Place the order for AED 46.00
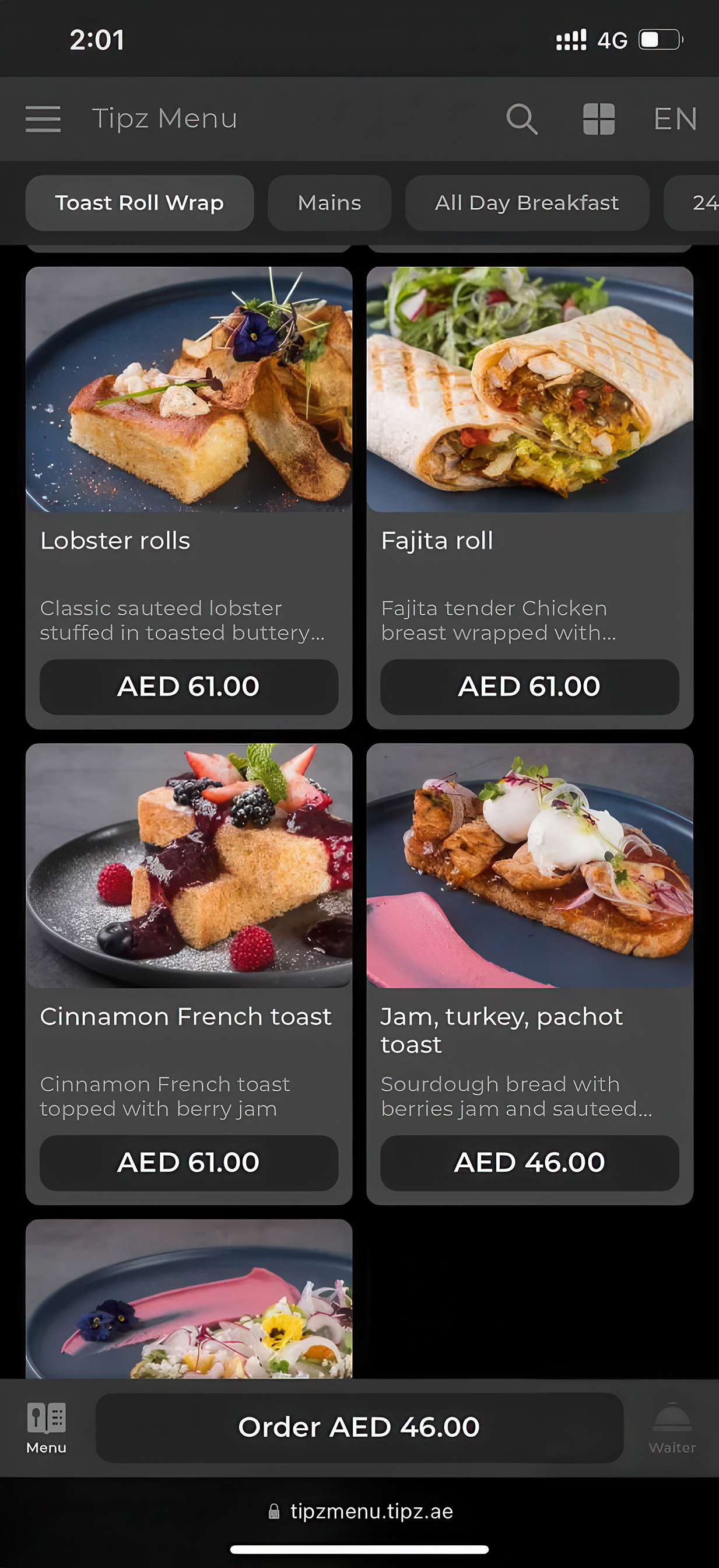 [359, 1427]
